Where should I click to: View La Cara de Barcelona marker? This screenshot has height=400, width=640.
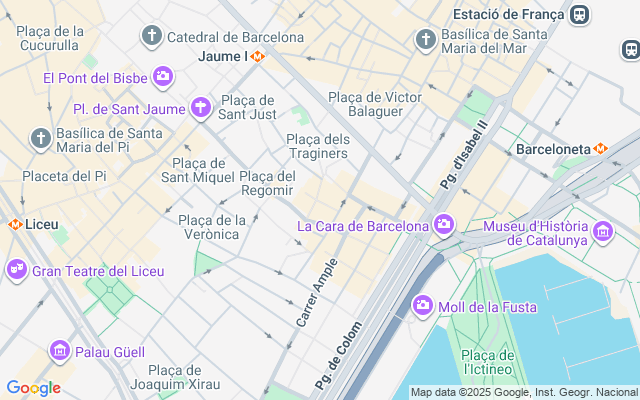pos(443,225)
